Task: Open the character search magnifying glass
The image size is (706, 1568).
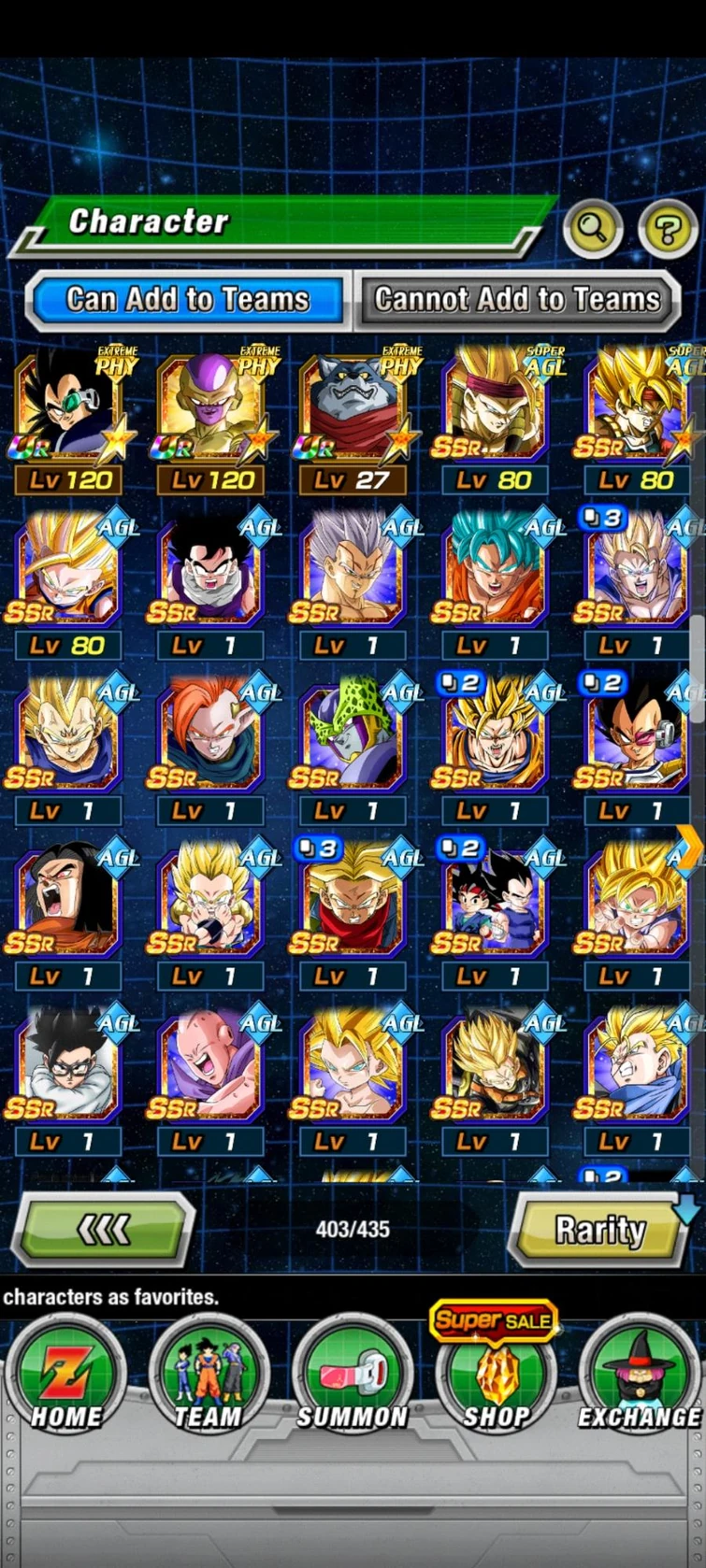Action: pos(594,229)
